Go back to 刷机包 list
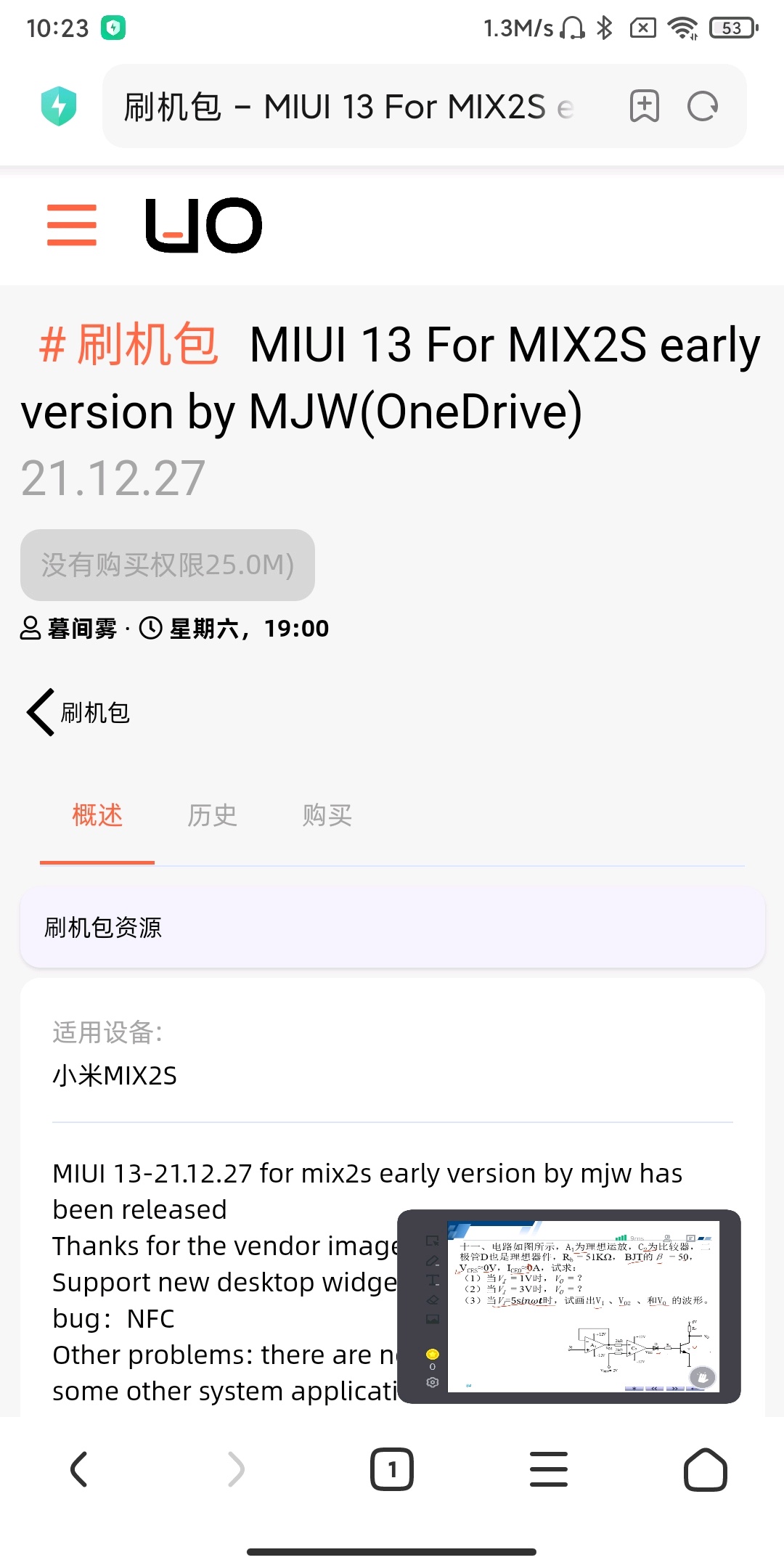Viewport: 784px width, 1568px height. click(78, 712)
